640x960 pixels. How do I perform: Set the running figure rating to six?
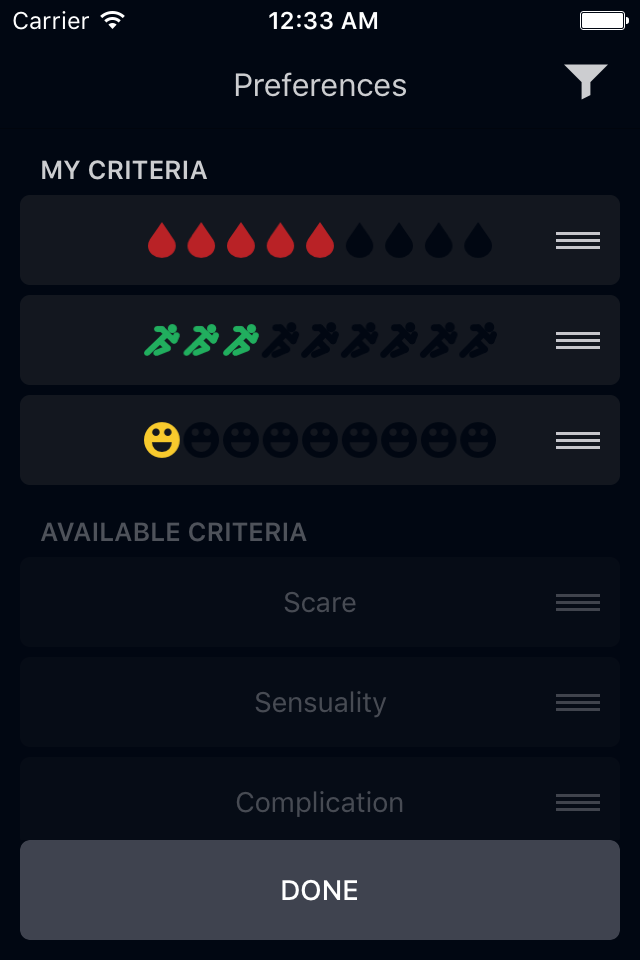click(x=360, y=340)
